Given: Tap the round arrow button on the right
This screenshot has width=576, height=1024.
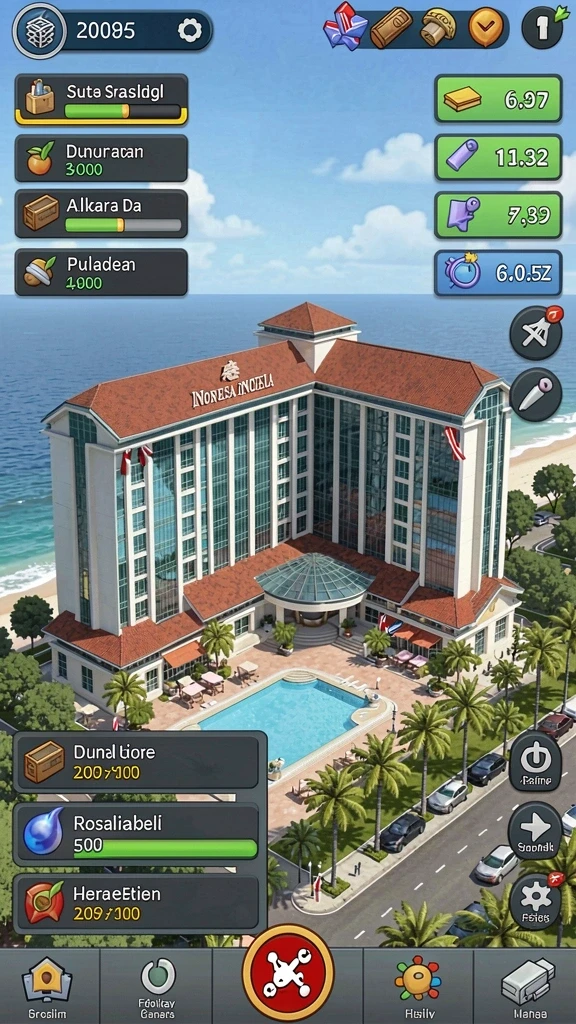Looking at the screenshot, I should (x=536, y=831).
